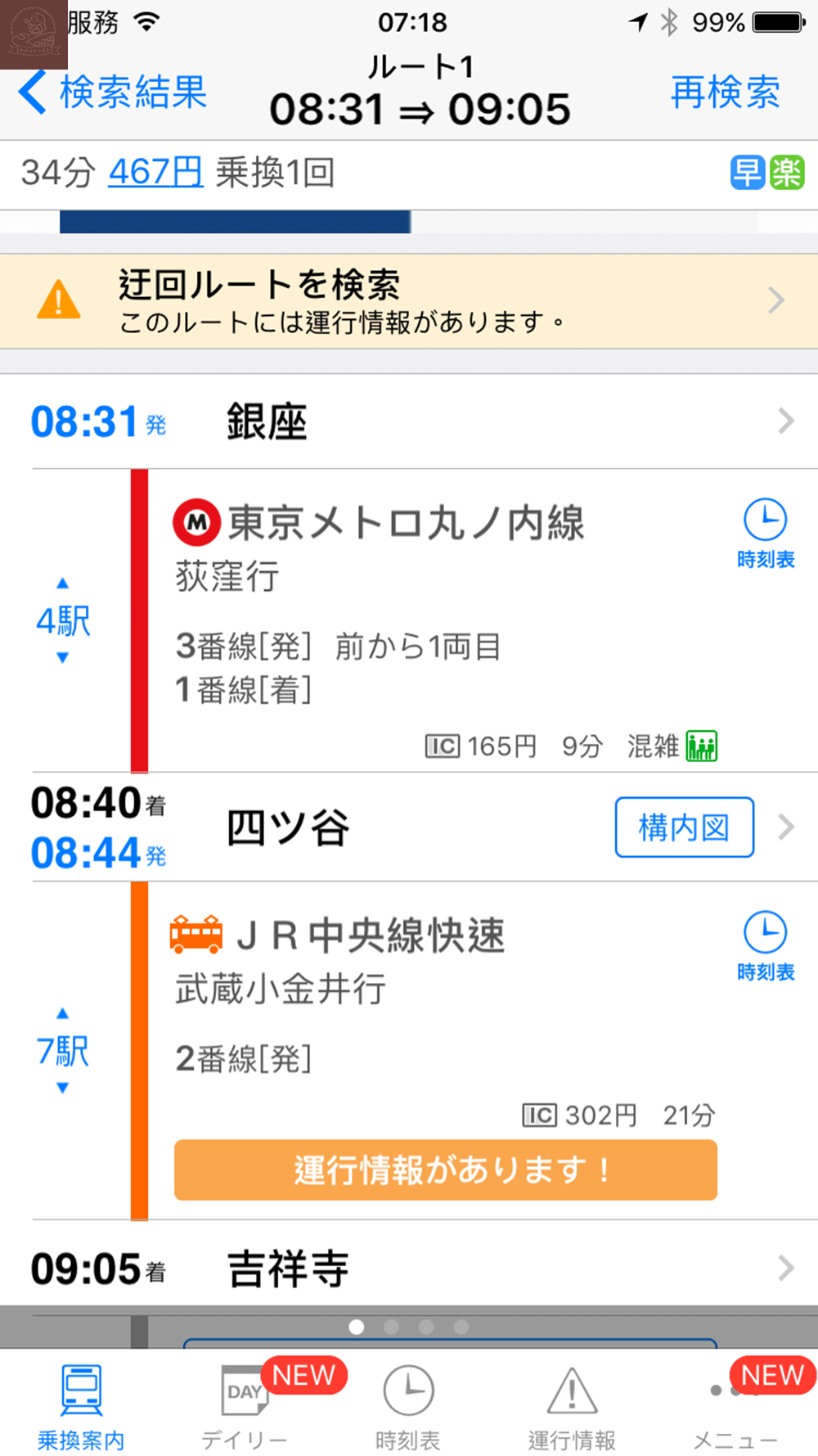The image size is (818, 1456).
Task: Expand the 4駅 stop list for Marunouchi line
Action: point(61,620)
